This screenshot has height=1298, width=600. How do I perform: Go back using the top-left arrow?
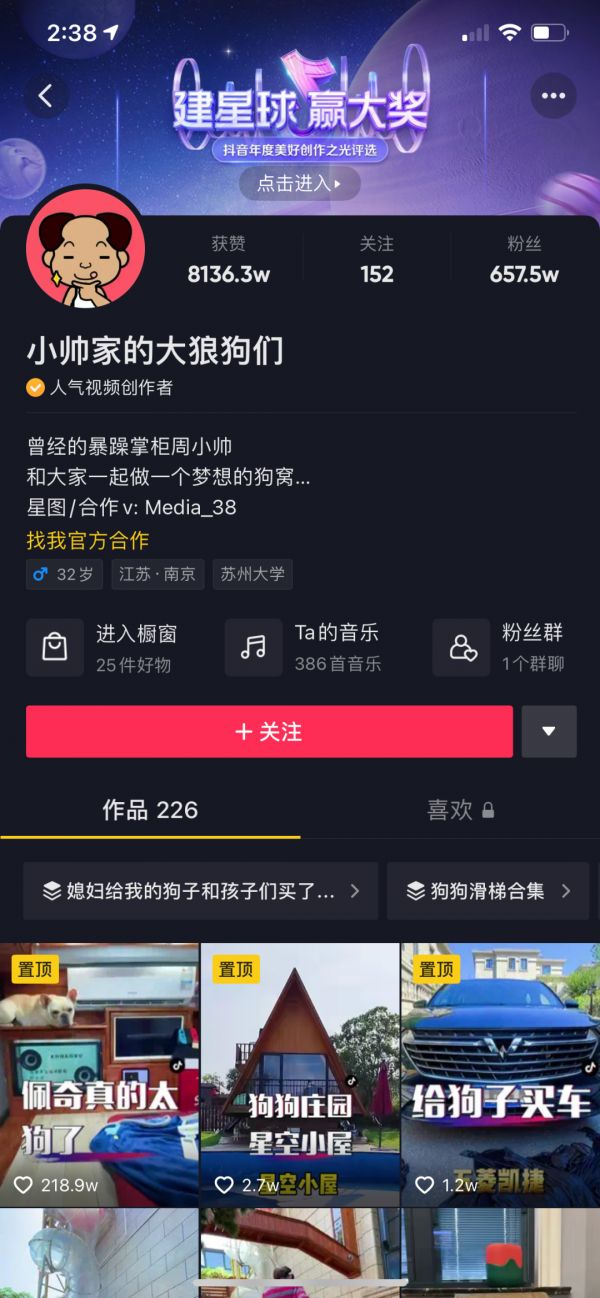(x=46, y=96)
